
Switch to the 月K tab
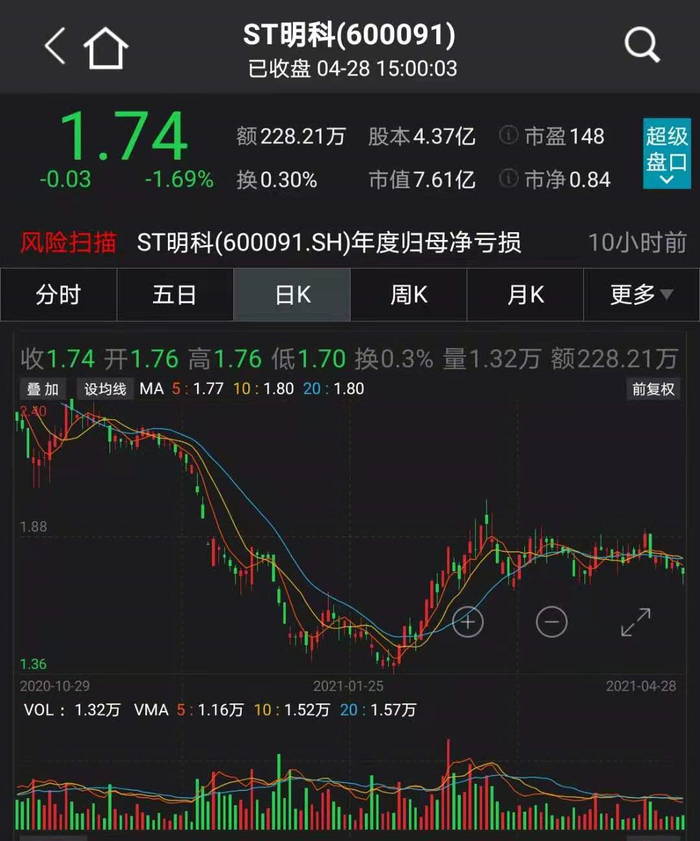tap(525, 295)
